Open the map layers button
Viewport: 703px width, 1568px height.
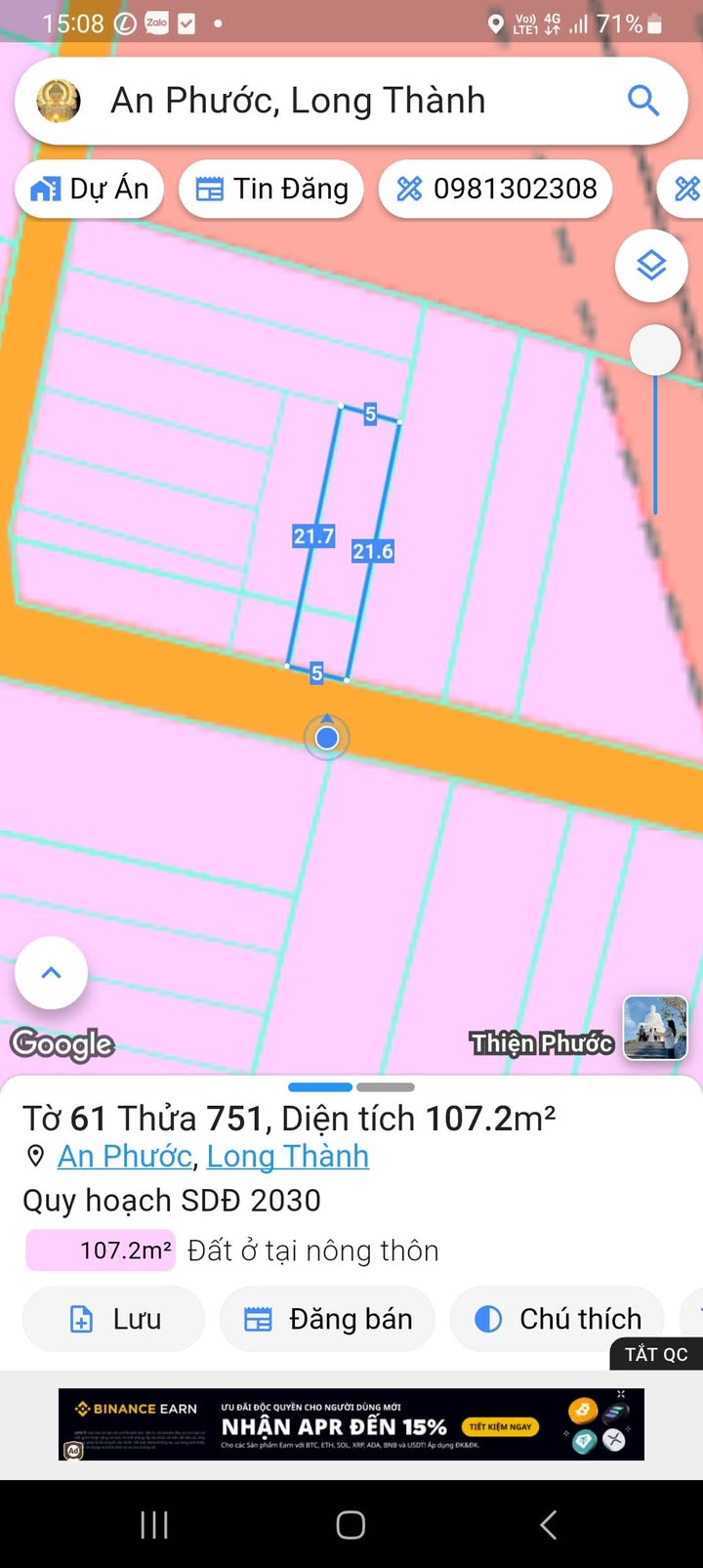coord(651,265)
